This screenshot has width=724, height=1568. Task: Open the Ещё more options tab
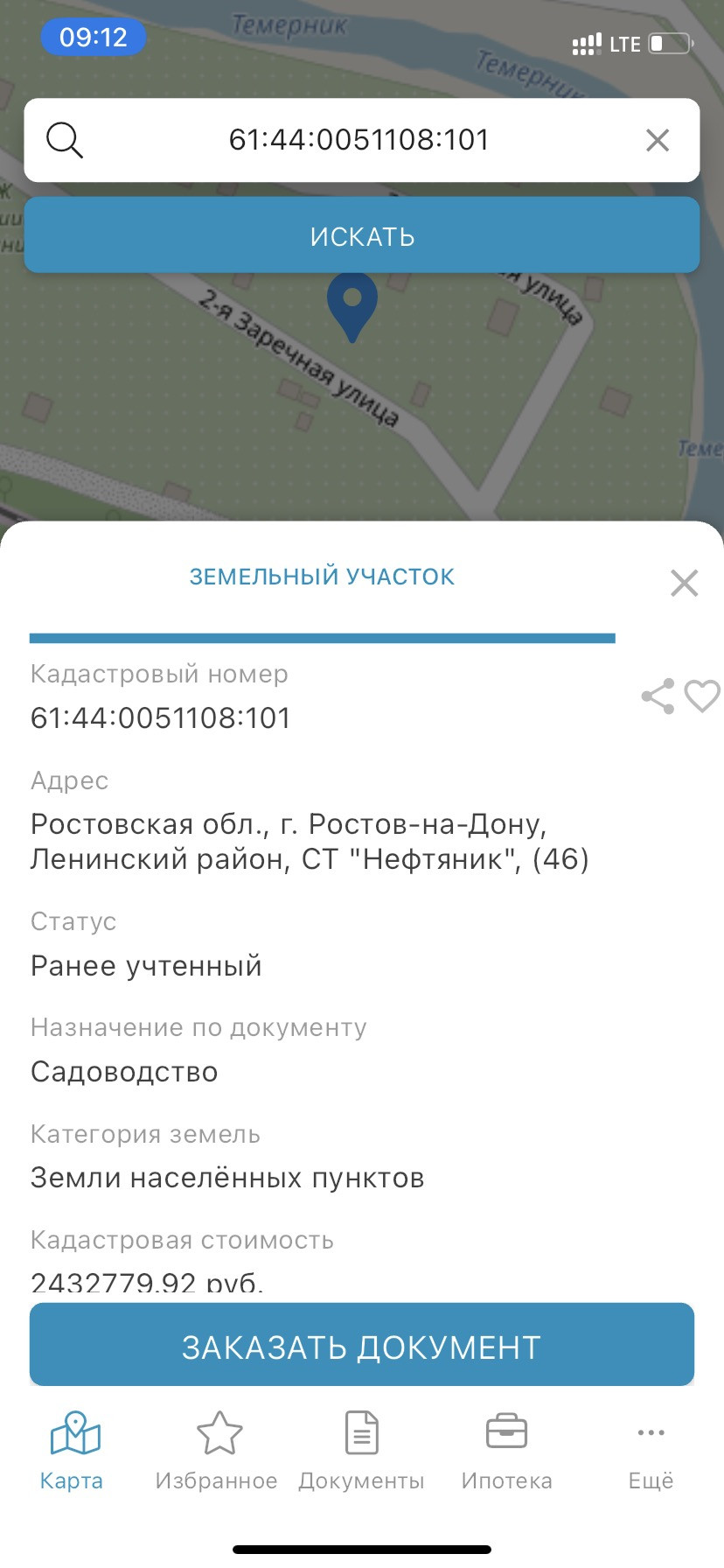651,1451
